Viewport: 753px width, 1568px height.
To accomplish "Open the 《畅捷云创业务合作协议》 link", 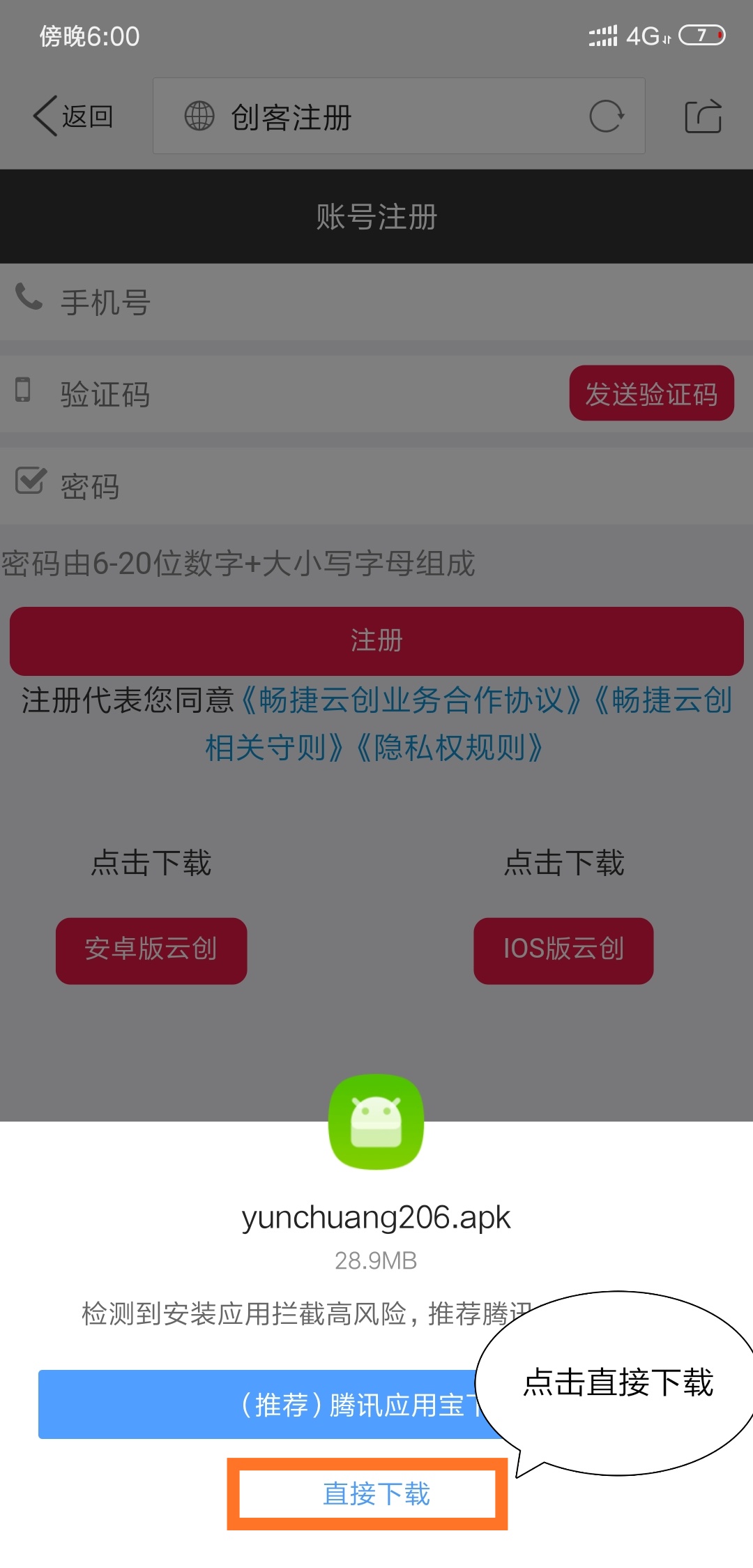I will pos(411,700).
